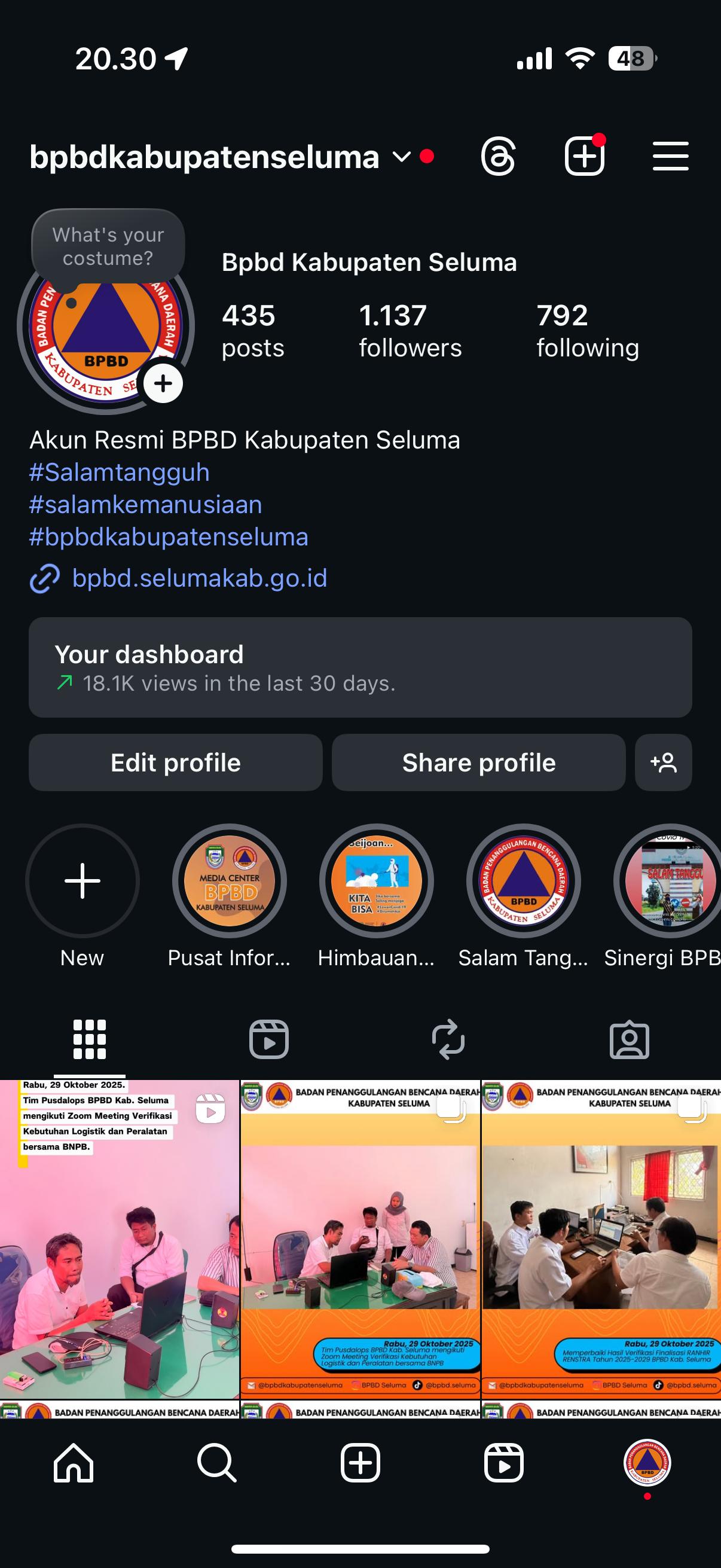Open Your dashboard card
This screenshot has height=1568, width=721.
(x=360, y=667)
